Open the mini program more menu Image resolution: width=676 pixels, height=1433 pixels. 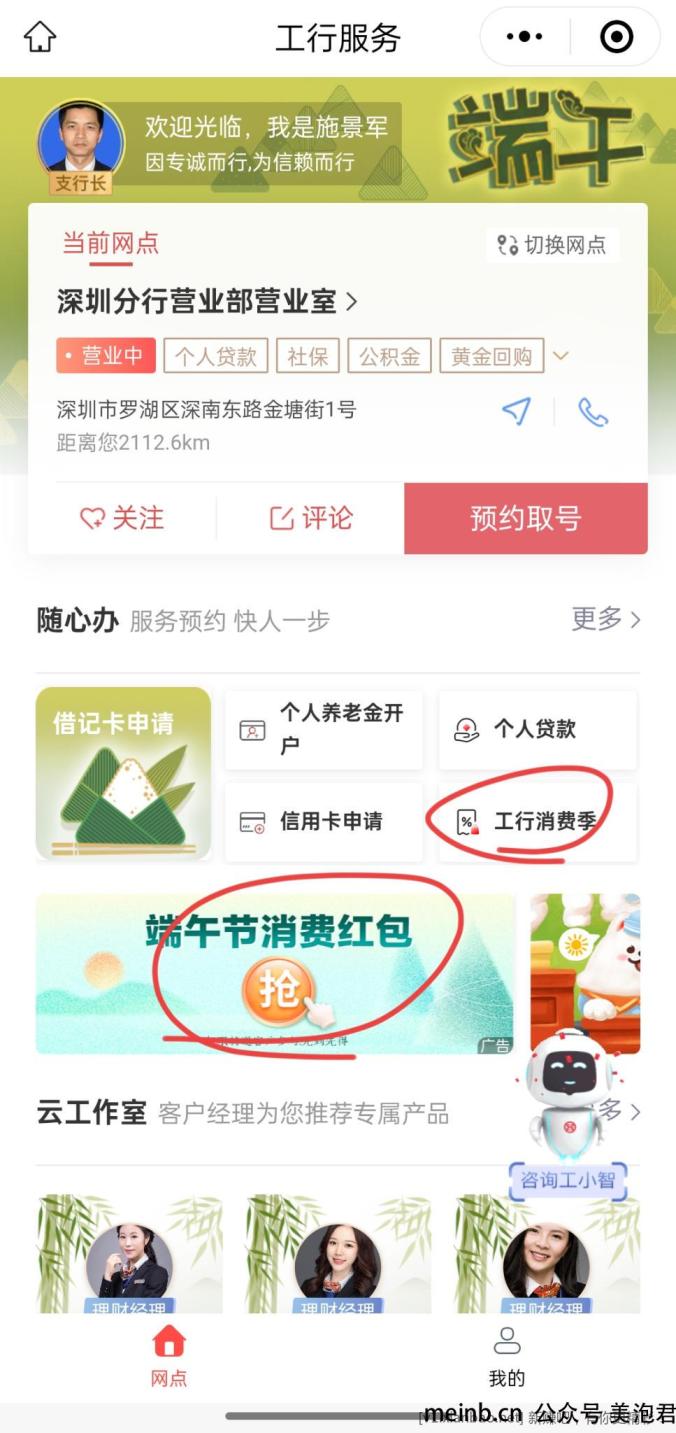click(x=524, y=38)
